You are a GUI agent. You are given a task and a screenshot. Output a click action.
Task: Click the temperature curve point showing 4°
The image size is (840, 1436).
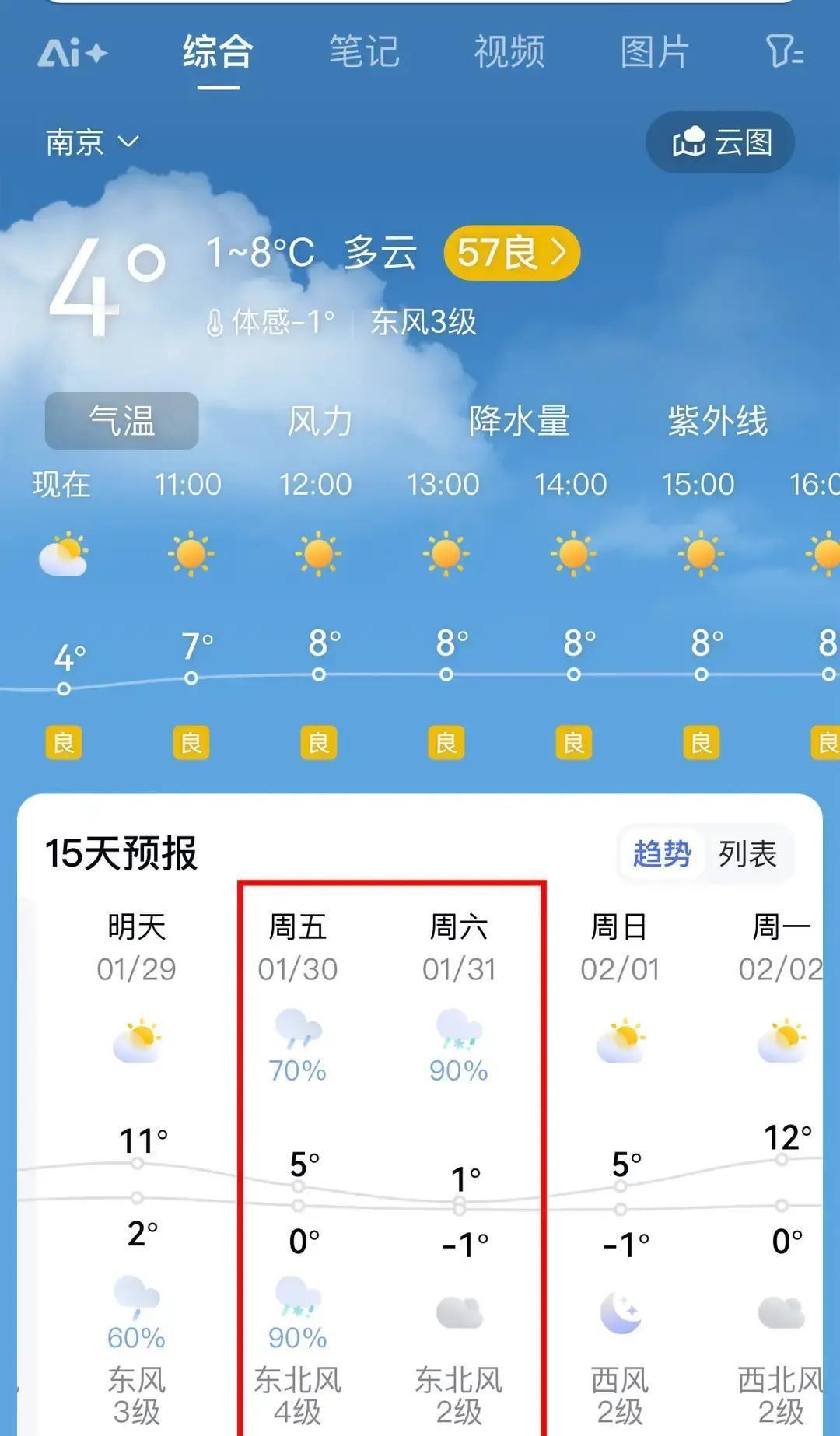point(64,687)
